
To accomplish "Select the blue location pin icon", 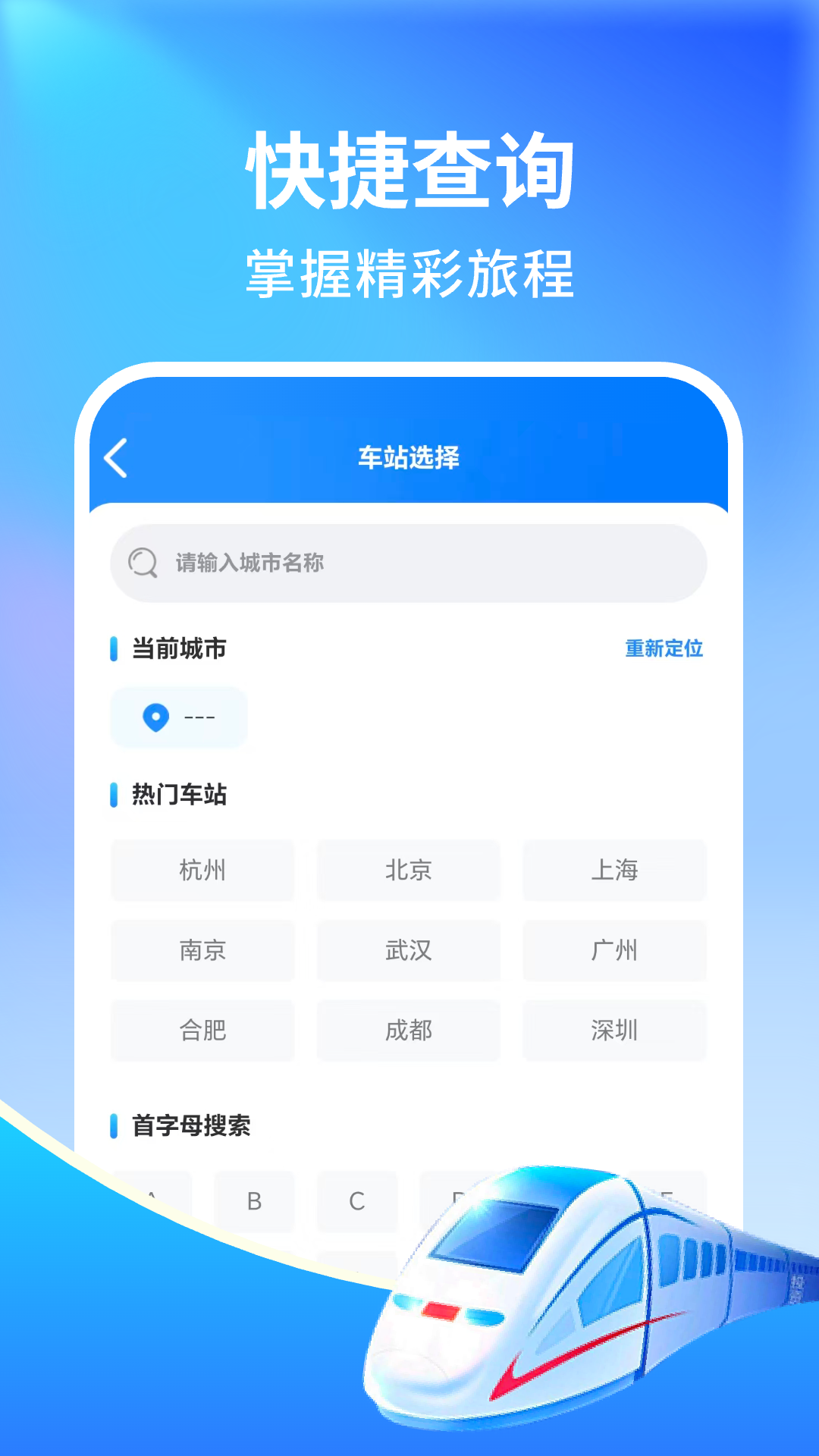I will click(x=155, y=717).
